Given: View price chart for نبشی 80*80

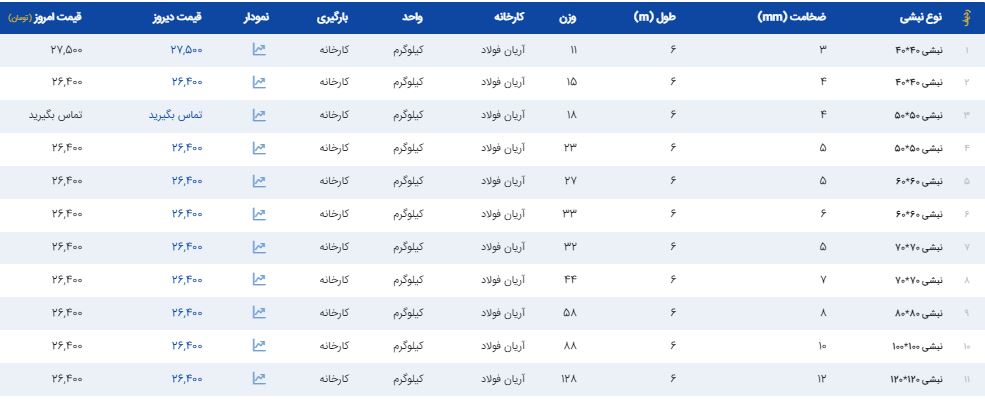Looking at the screenshot, I should click(x=258, y=313).
